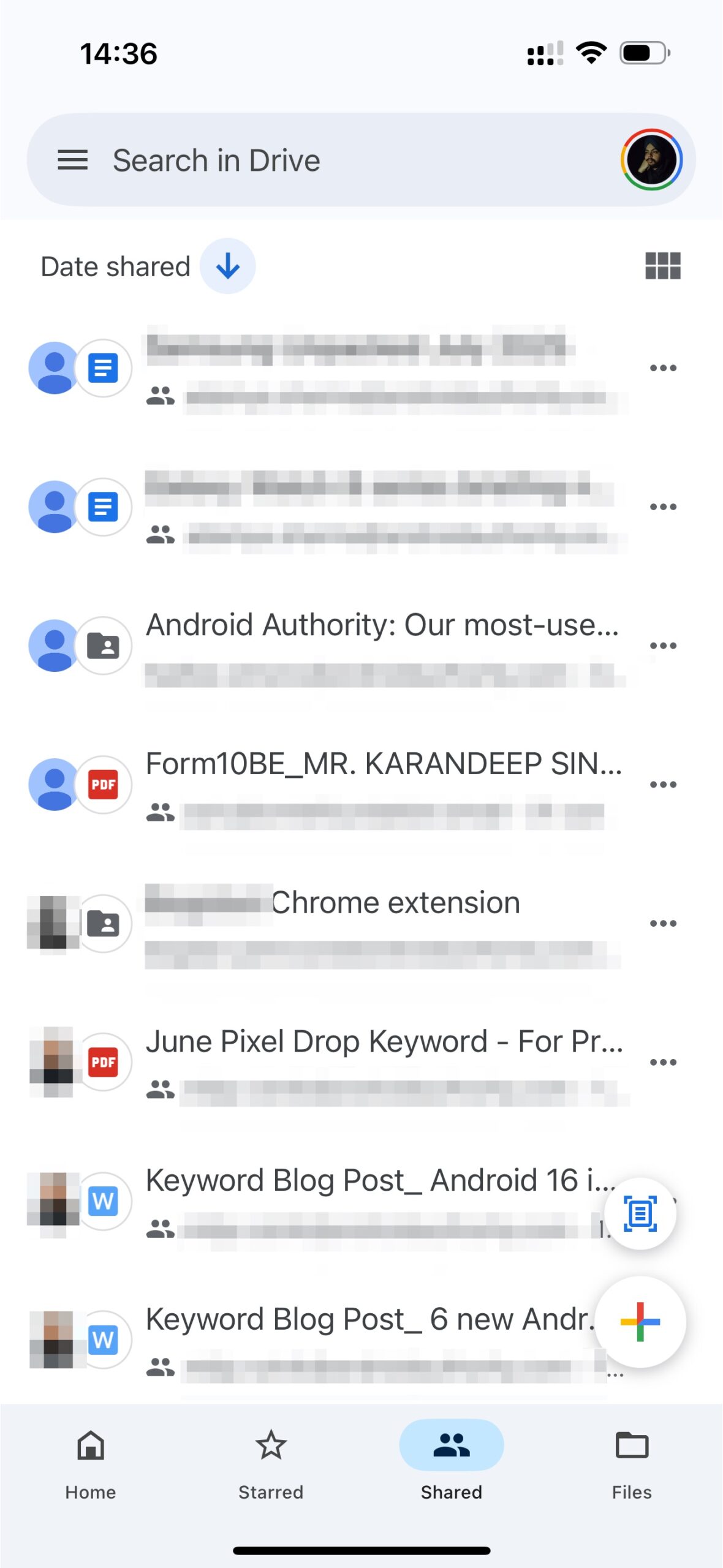Open June Pixel Drop Keyword PDF

pos(383,1042)
